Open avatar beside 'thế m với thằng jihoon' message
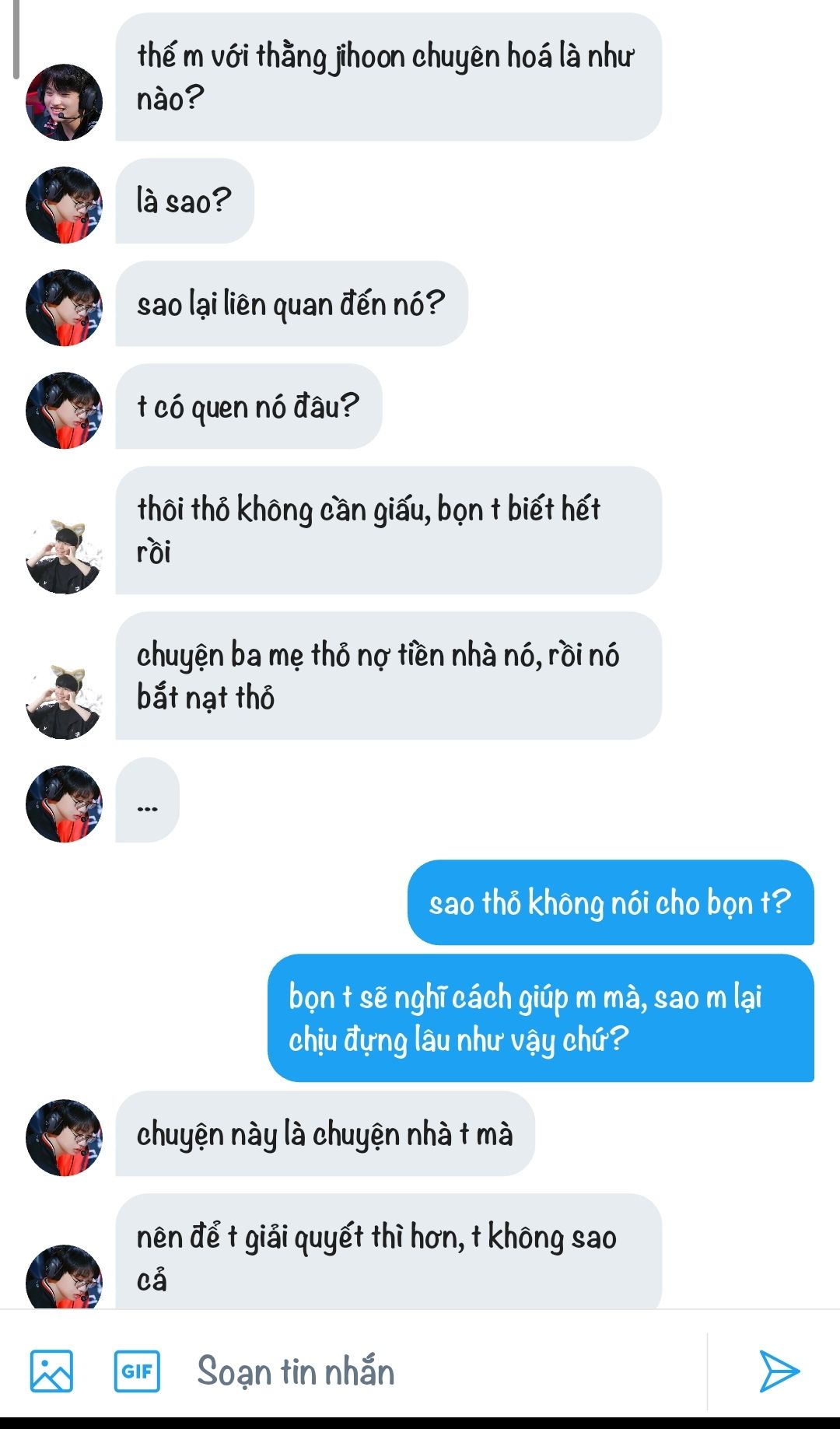Screen dimensions: 840x1429 click(x=64, y=103)
